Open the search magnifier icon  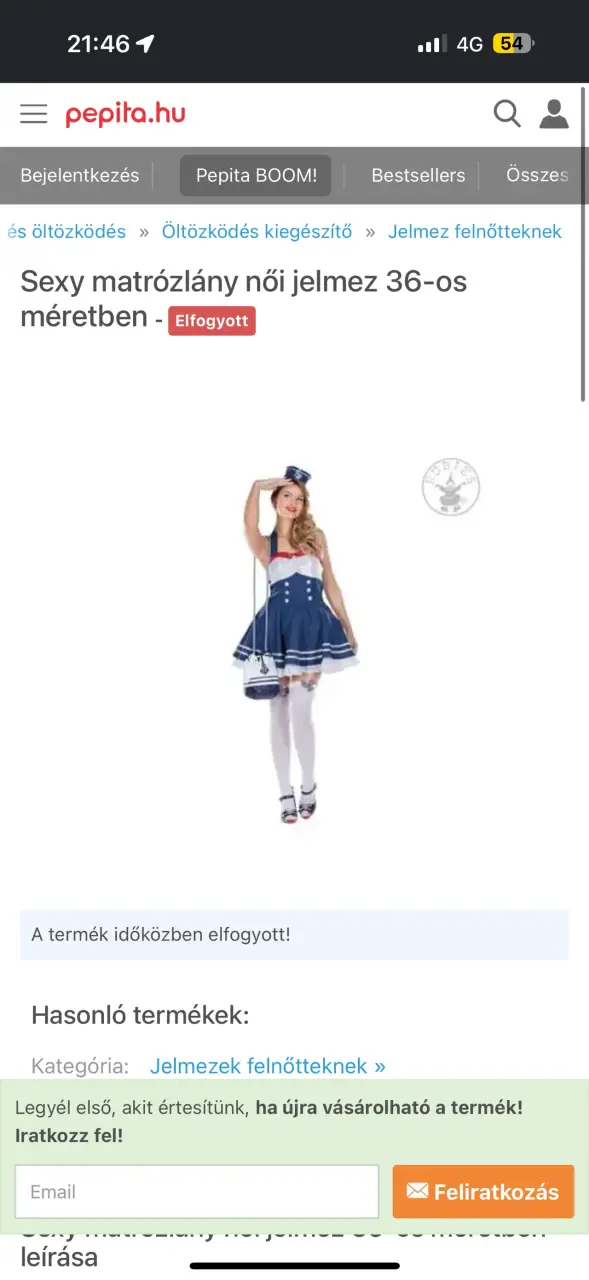(x=508, y=114)
